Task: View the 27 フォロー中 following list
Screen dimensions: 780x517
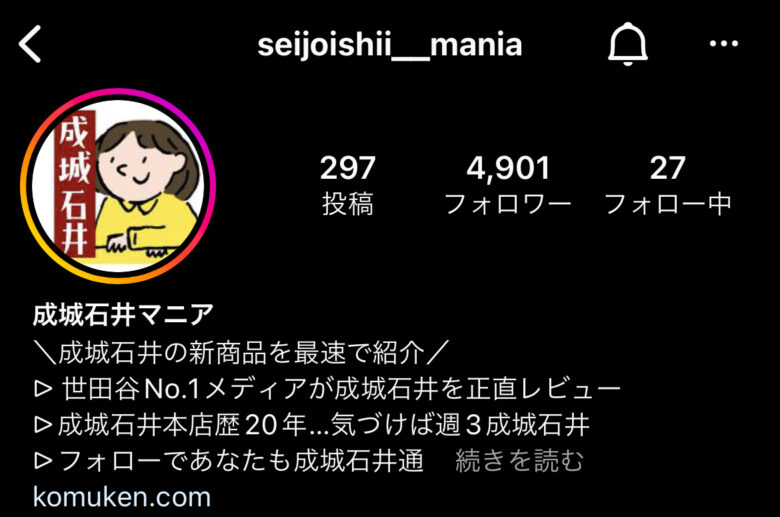Action: click(x=667, y=185)
